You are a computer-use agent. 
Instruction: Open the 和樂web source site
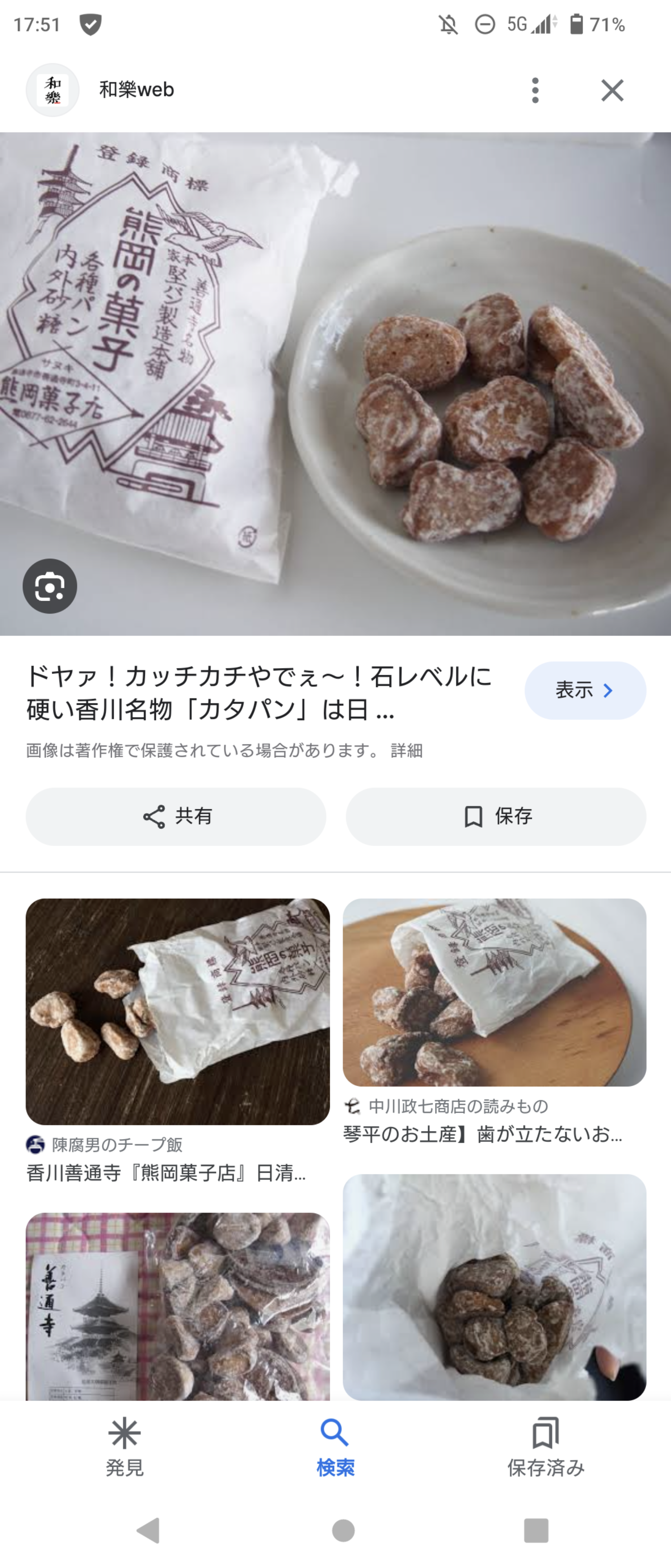click(x=136, y=90)
